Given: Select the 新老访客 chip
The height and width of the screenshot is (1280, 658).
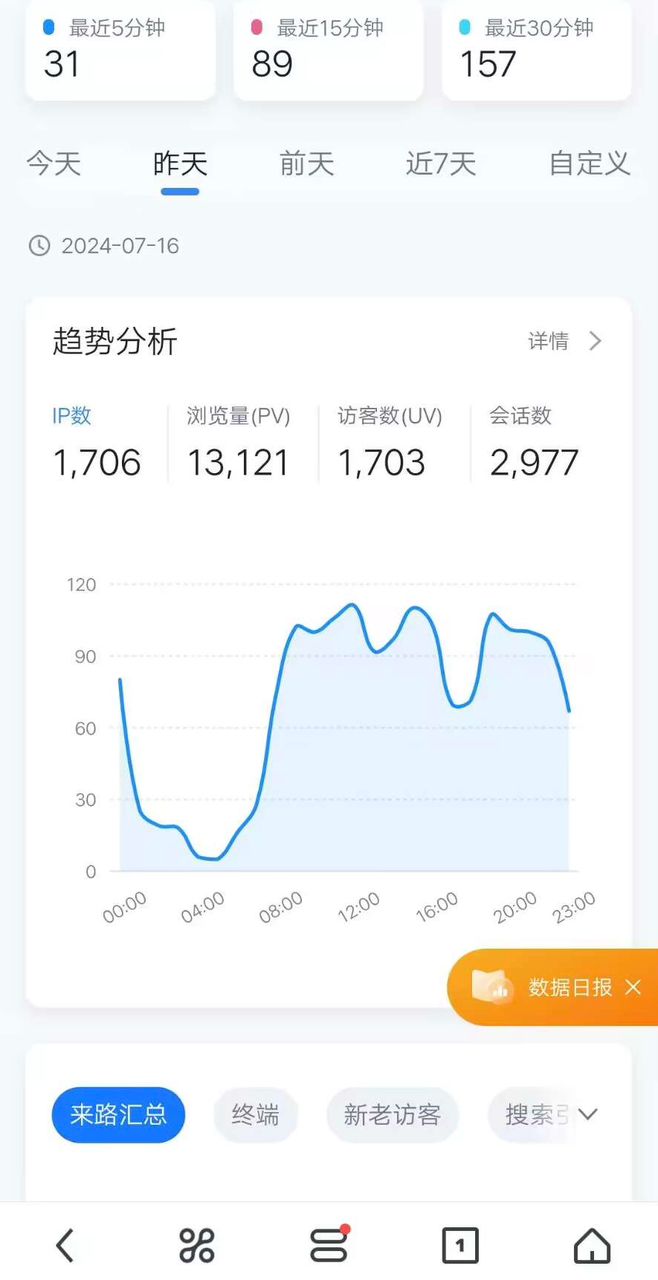Looking at the screenshot, I should click(x=392, y=1115).
